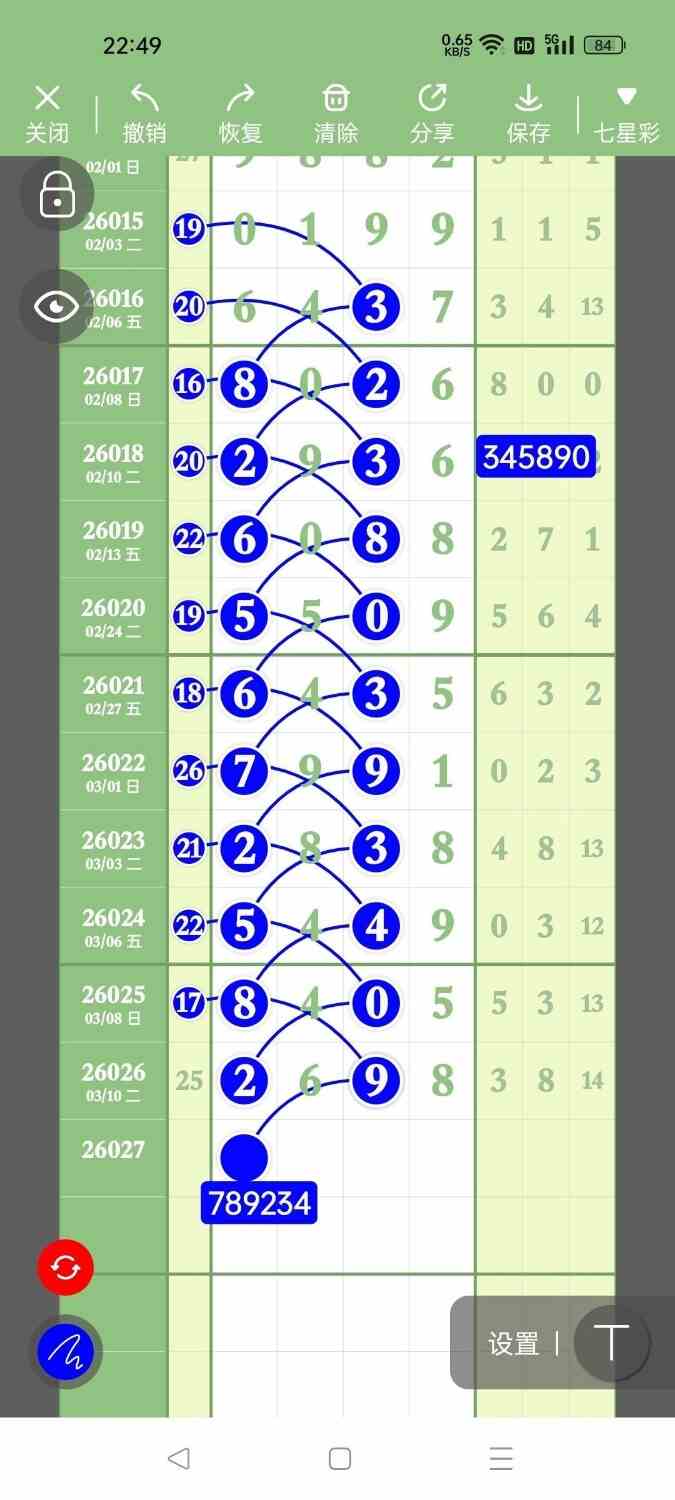Toggle visibility with the eye icon
The width and height of the screenshot is (675, 1500).
(x=57, y=306)
